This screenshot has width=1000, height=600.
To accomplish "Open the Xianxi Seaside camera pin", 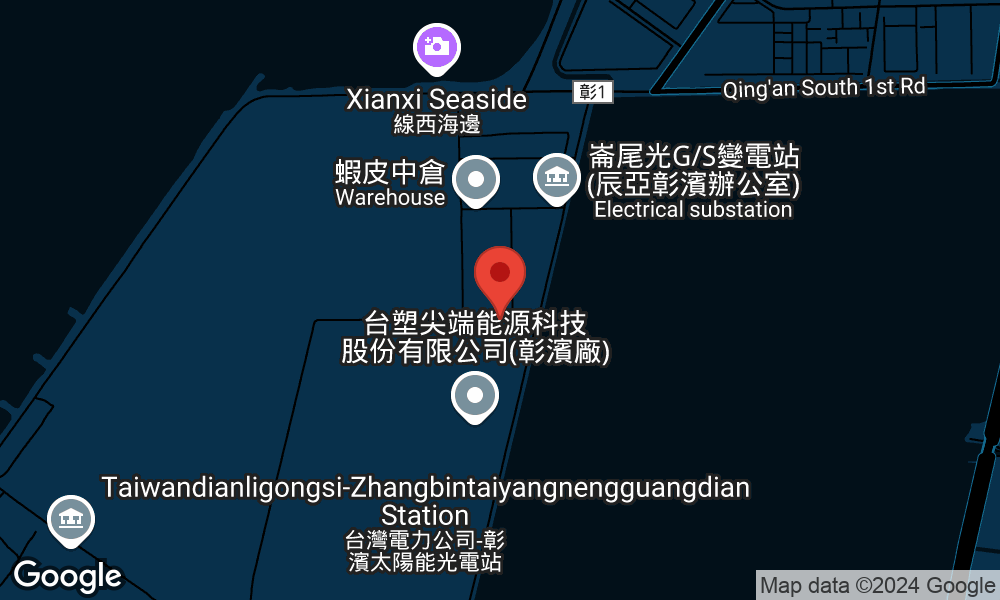I will (436, 46).
